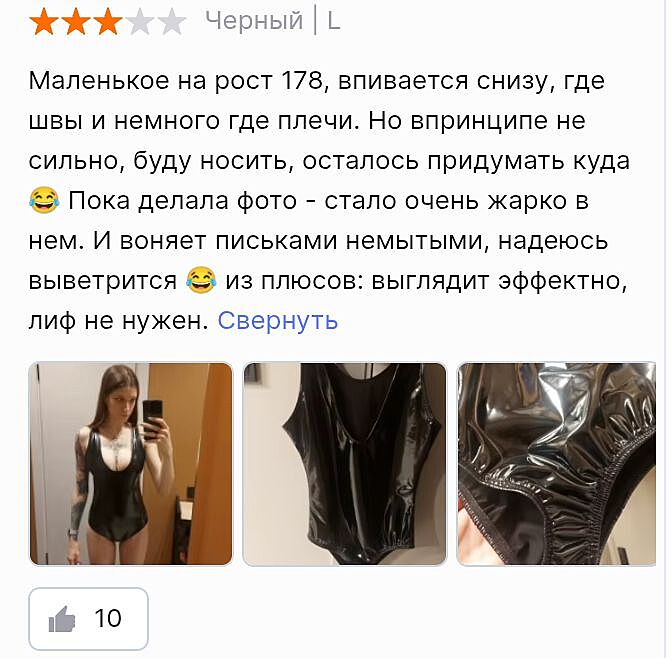Open the bodysuit on hanger photo
The image size is (672, 658).
click(x=345, y=464)
